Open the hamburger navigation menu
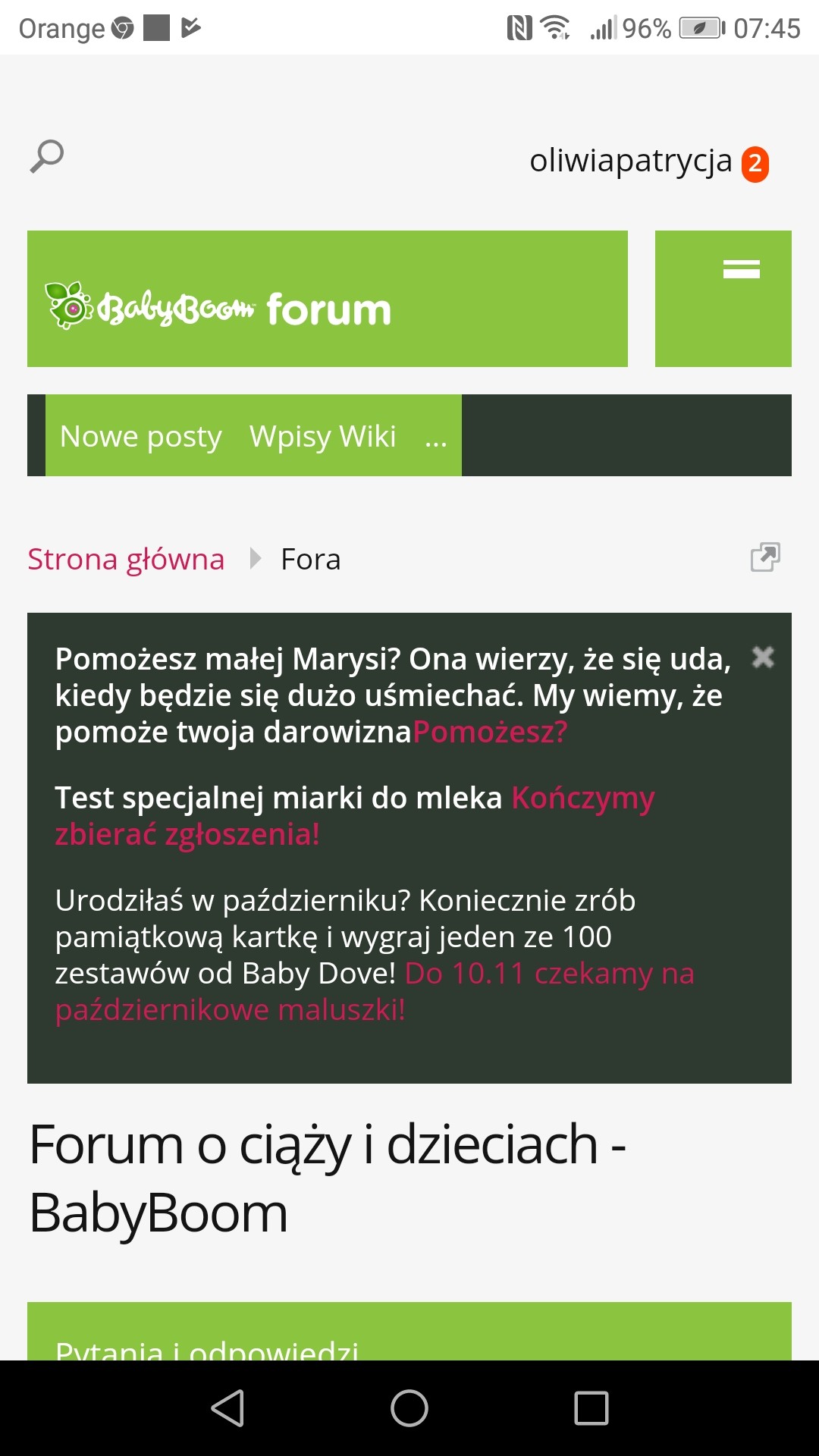Viewport: 819px width, 1456px height. point(741,270)
